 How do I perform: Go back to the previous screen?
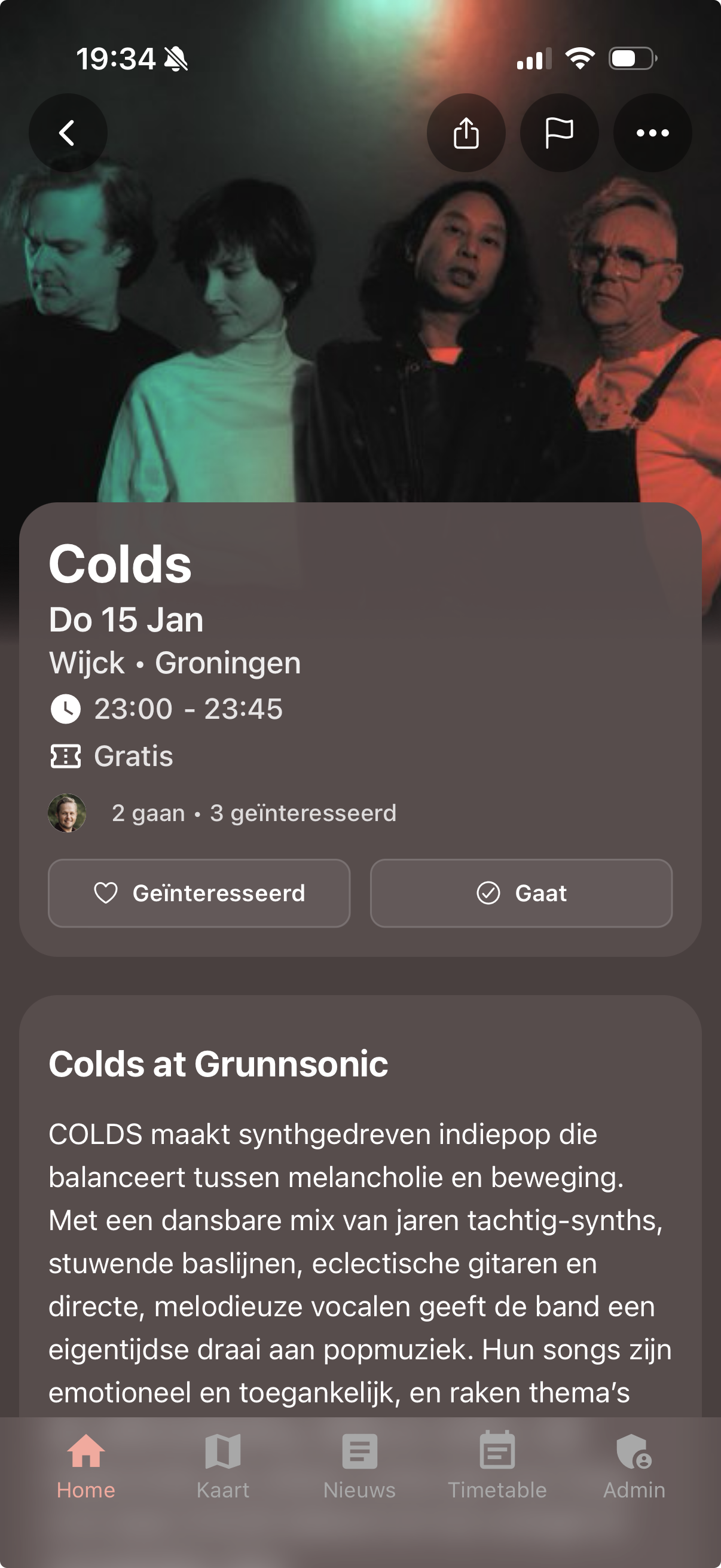68,133
